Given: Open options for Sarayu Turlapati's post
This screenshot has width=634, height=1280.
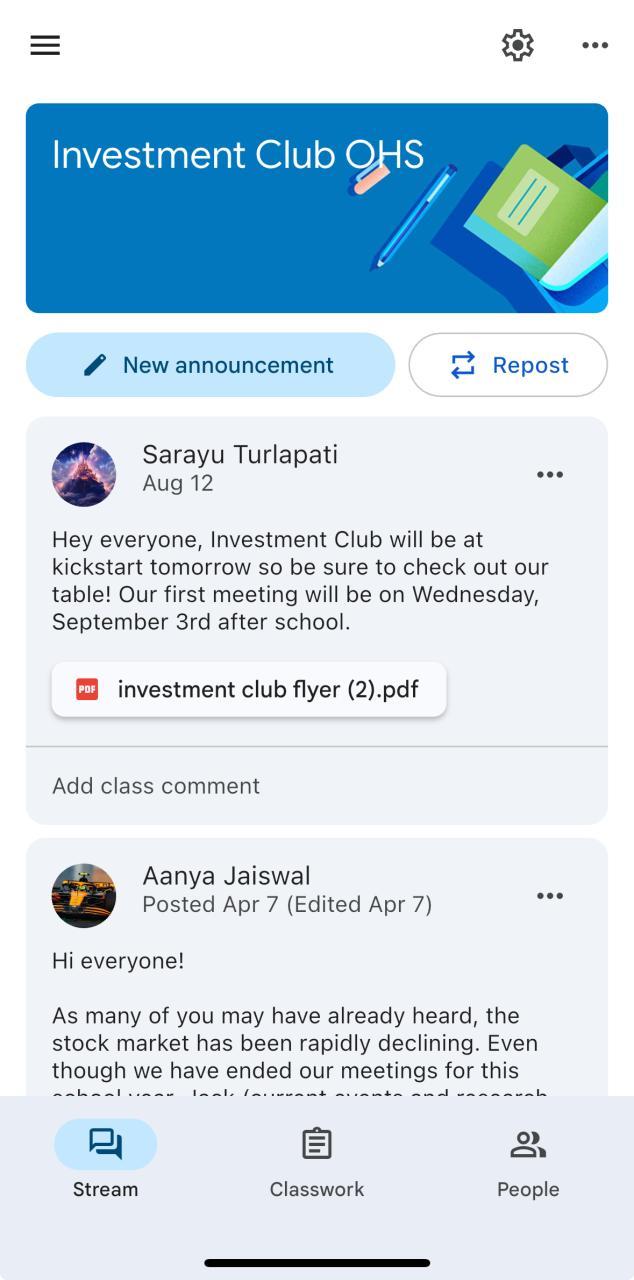Looking at the screenshot, I should tap(550, 474).
